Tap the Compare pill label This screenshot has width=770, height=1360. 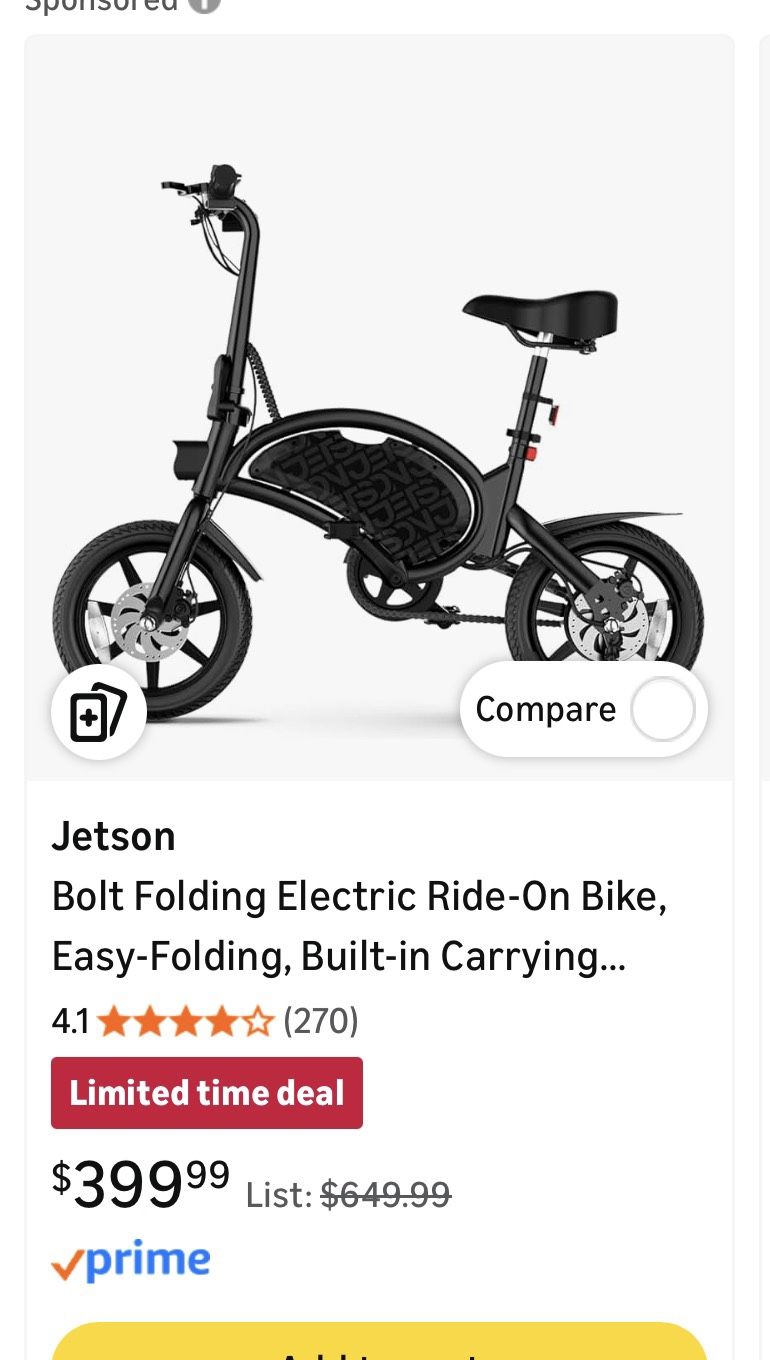coord(545,709)
